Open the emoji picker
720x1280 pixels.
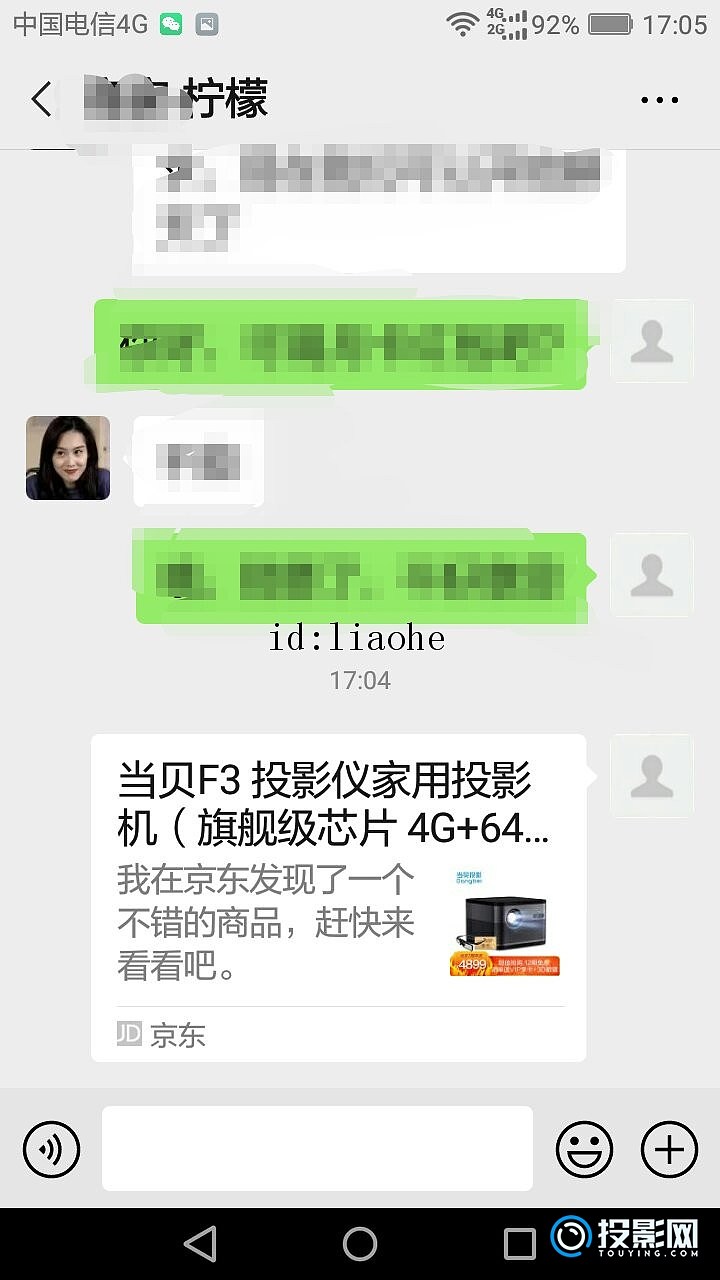click(584, 1149)
